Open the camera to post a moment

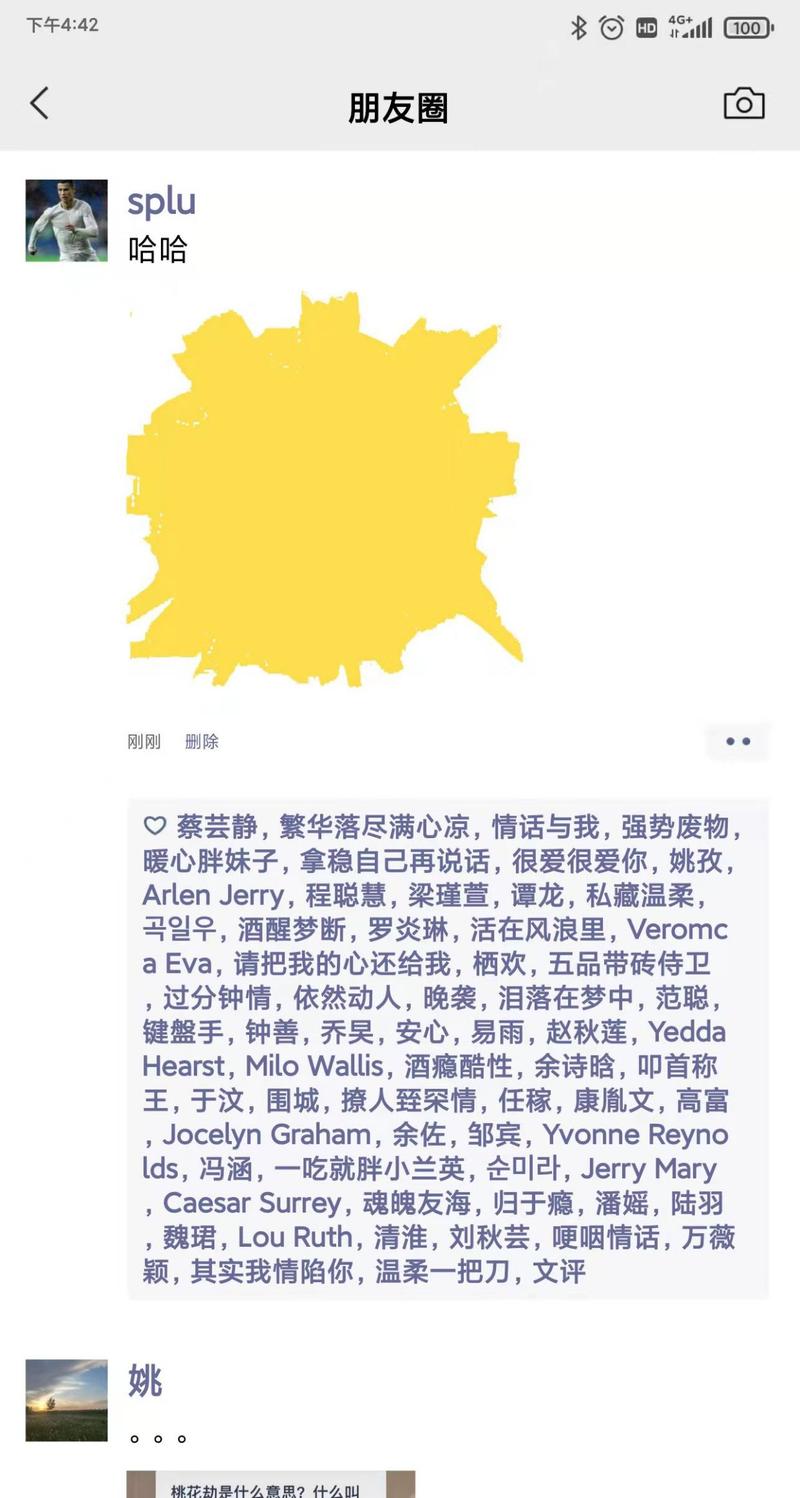click(743, 104)
